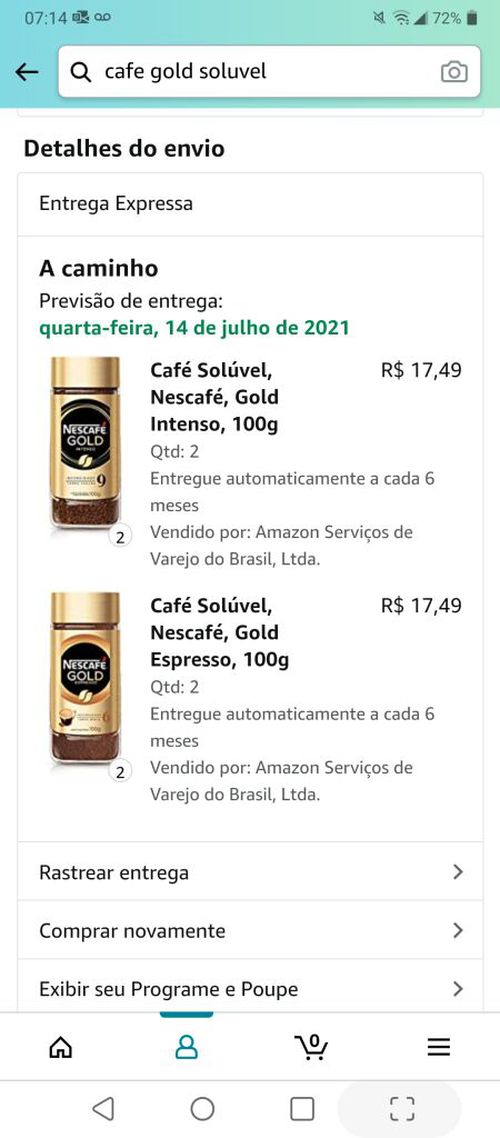Image resolution: width=500 pixels, height=1138 pixels.
Task: Go back with the top-left arrow
Action: pos(27,72)
